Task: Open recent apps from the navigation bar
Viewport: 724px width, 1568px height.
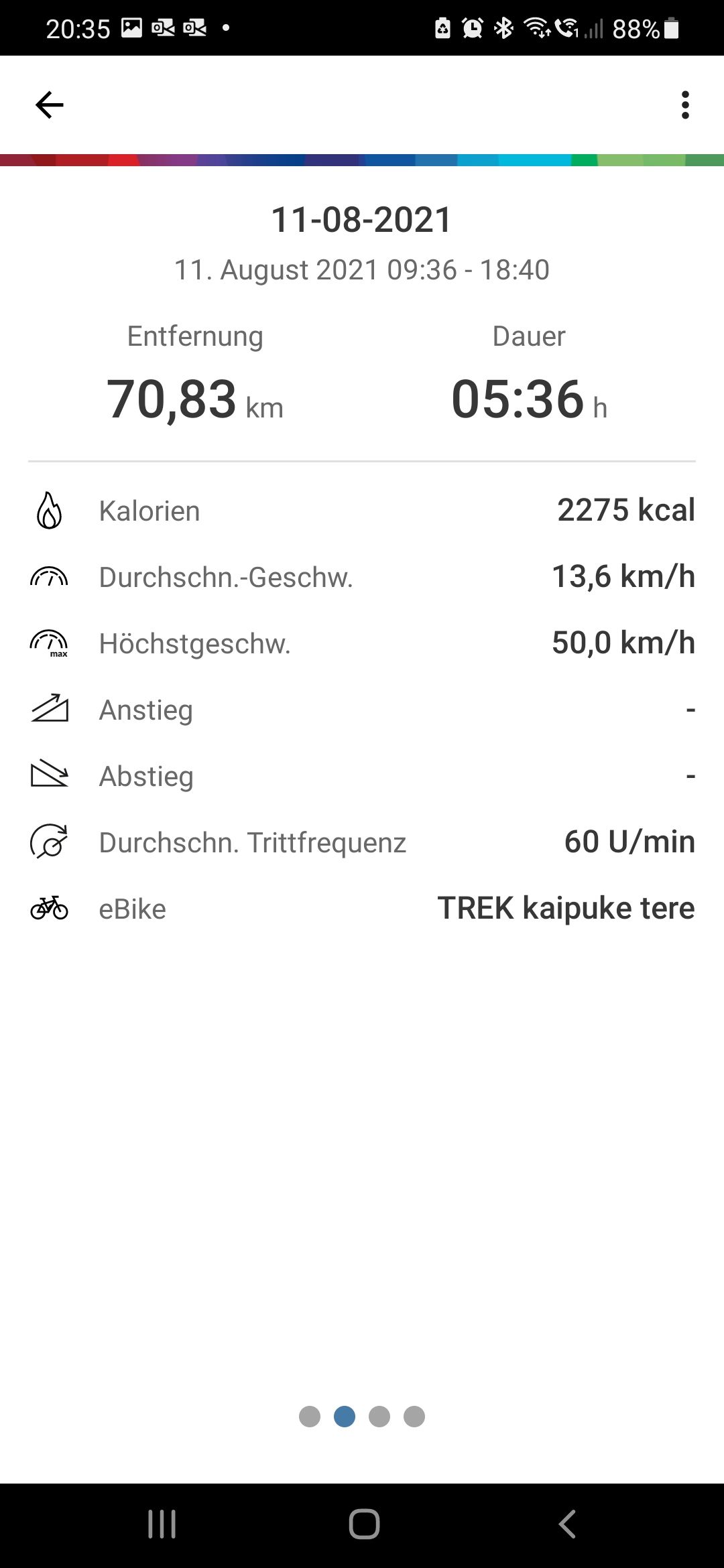Action: tap(162, 1524)
